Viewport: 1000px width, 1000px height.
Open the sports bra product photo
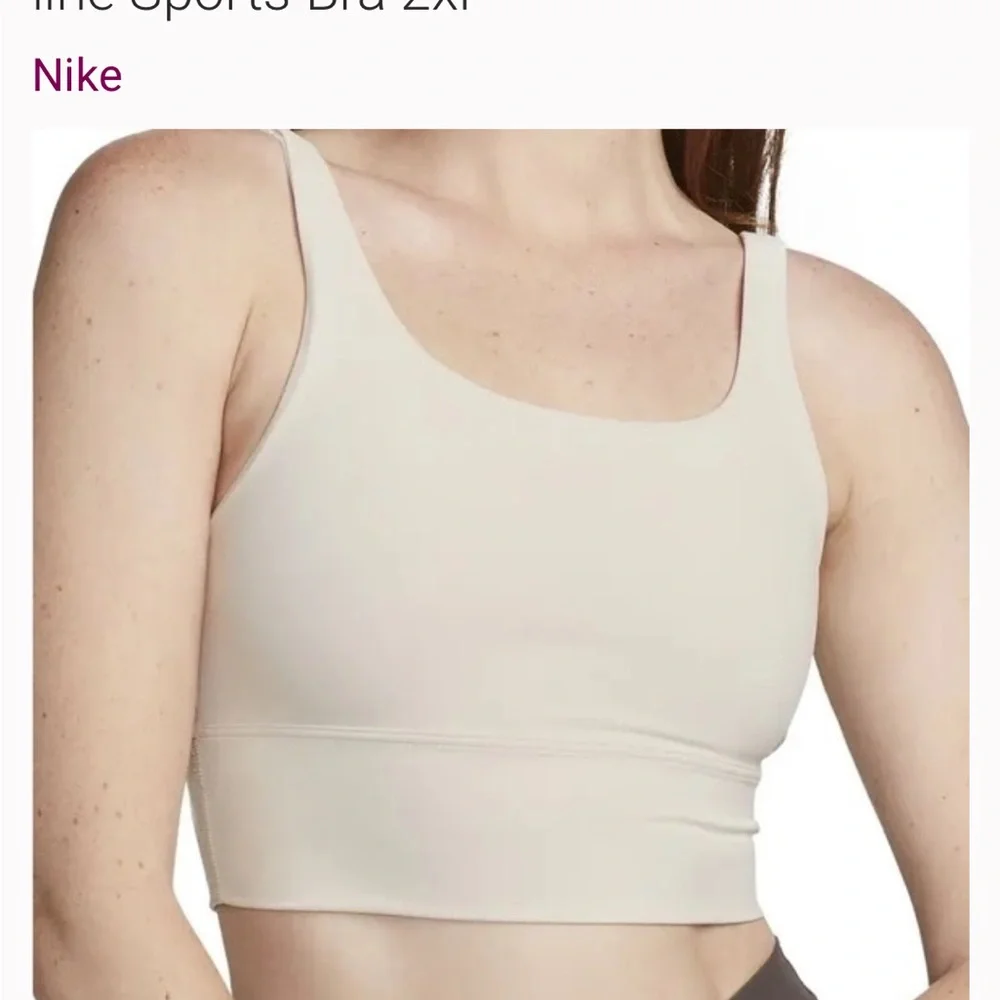(500, 560)
